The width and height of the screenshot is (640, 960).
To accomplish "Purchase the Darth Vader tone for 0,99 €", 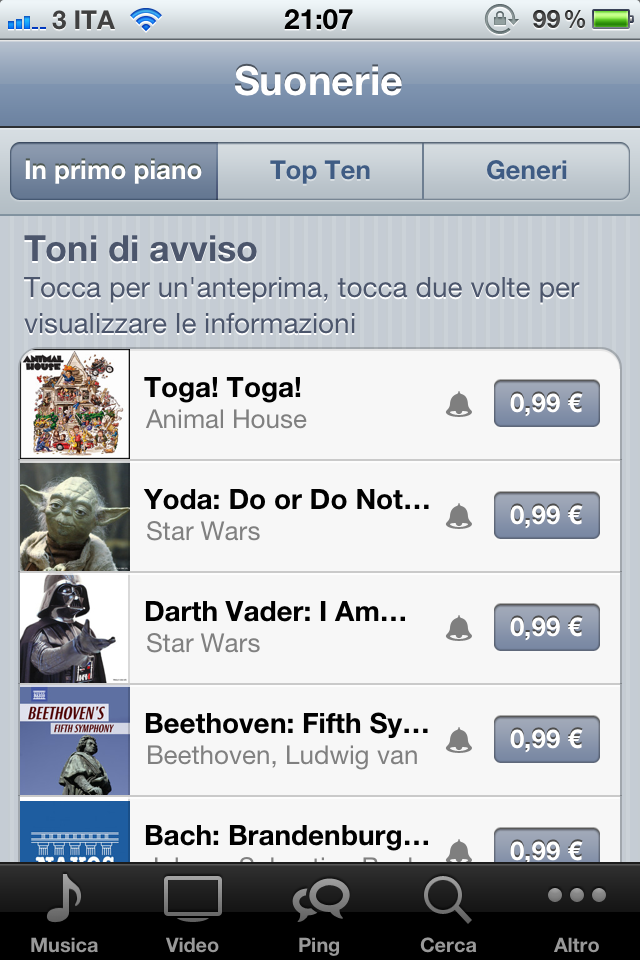I will click(x=546, y=628).
